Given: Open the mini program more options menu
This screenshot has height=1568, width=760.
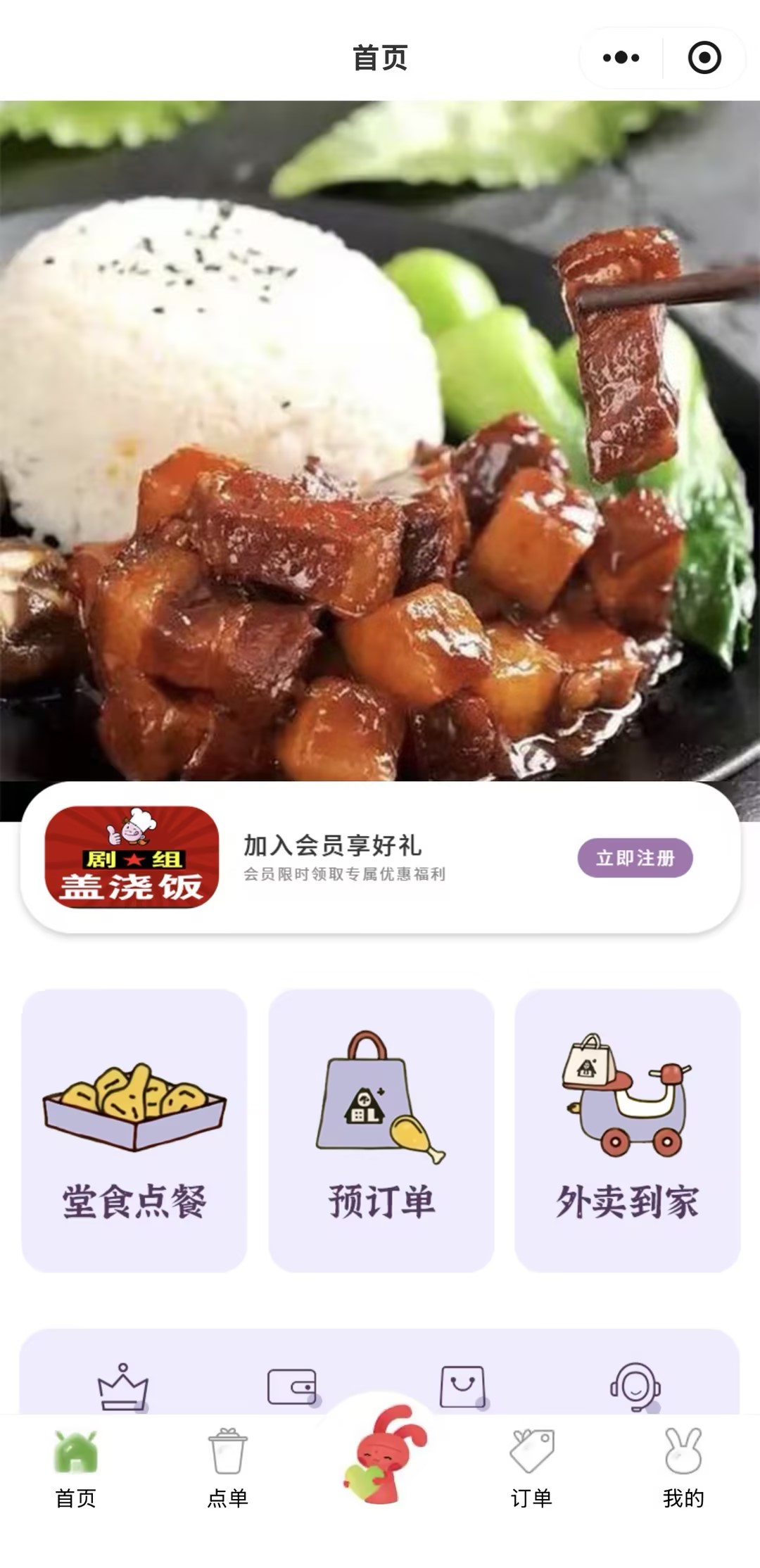Looking at the screenshot, I should pyautogui.click(x=621, y=58).
